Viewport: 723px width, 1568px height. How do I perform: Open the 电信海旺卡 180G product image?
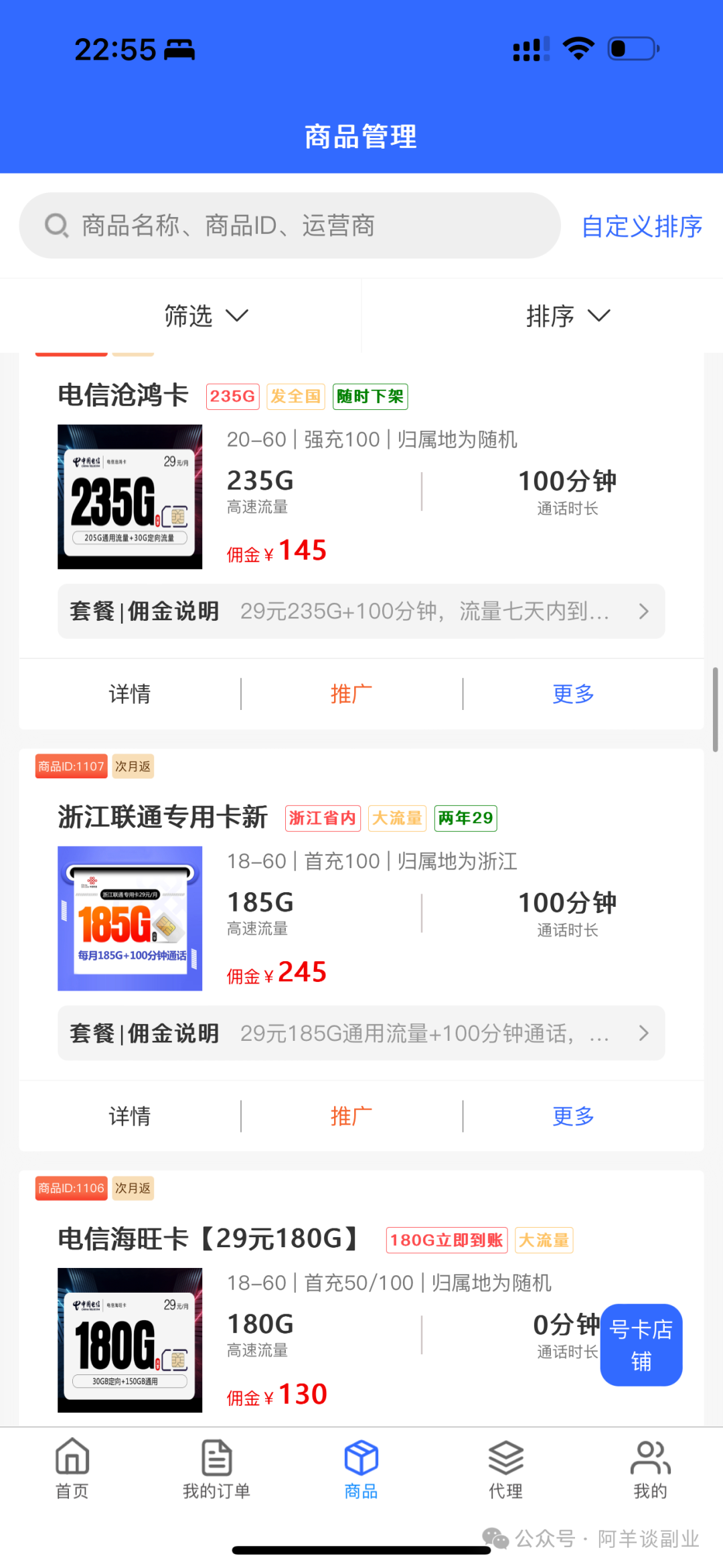point(130,1340)
